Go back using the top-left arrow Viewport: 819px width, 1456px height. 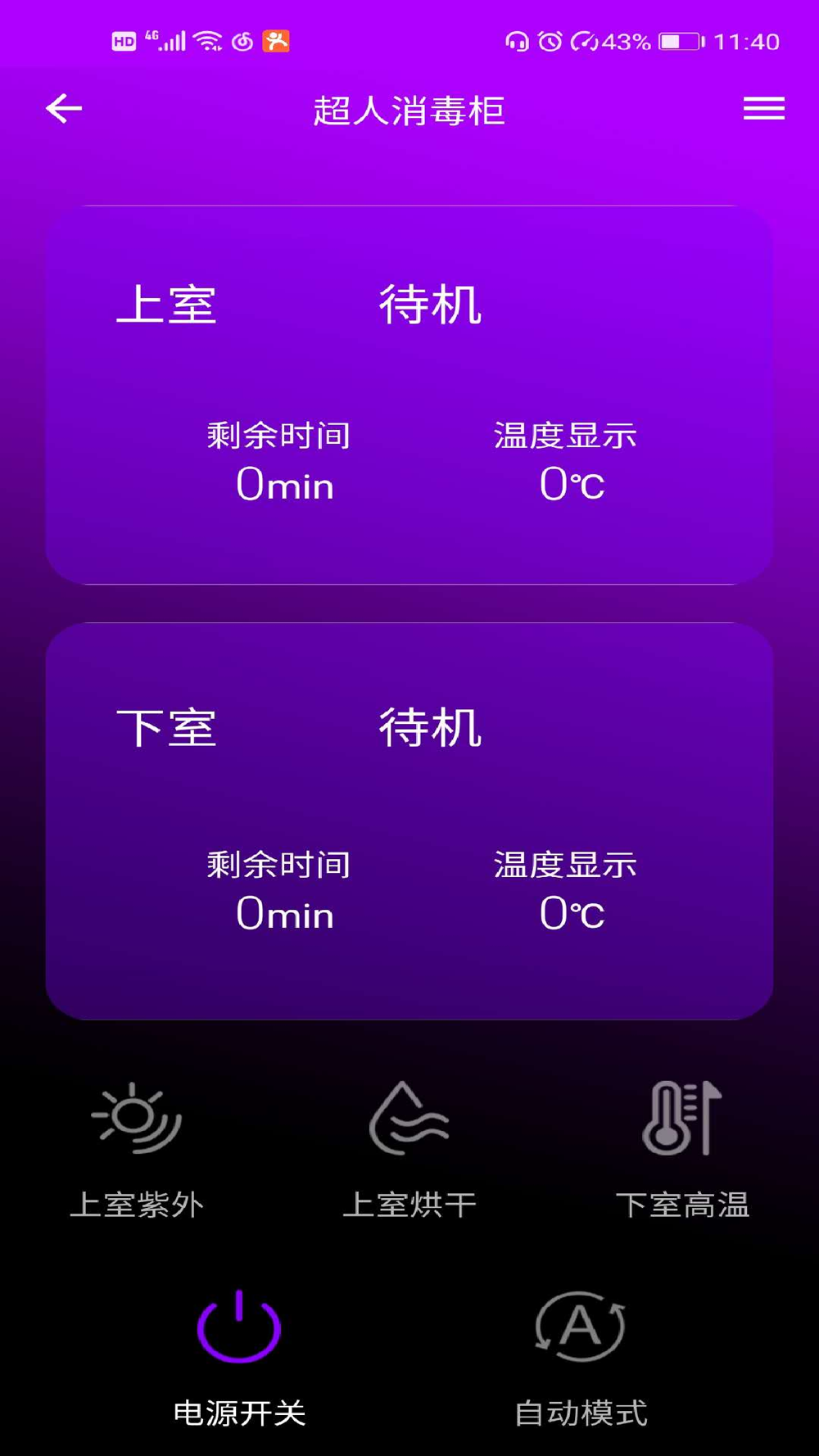[x=64, y=108]
